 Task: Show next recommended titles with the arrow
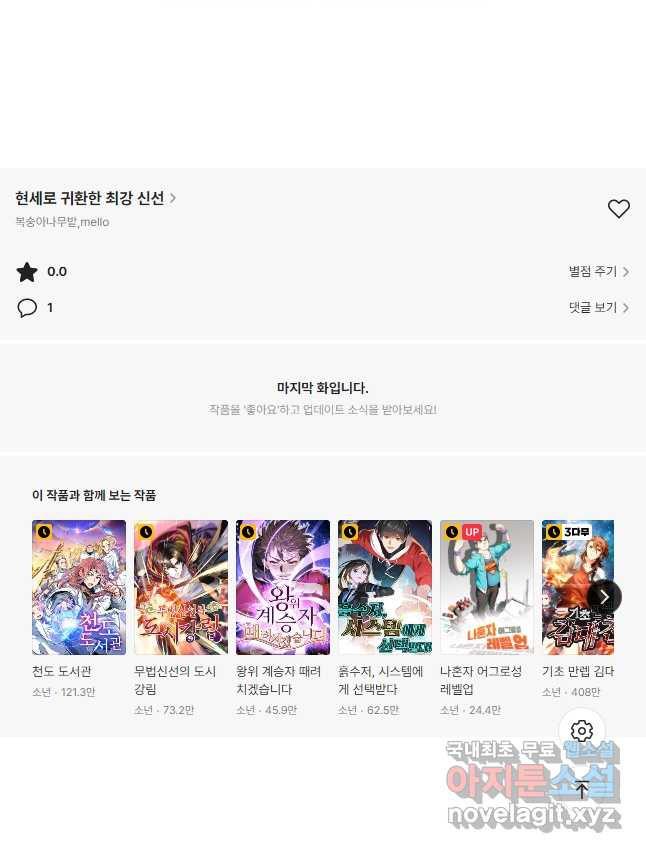[x=604, y=597]
